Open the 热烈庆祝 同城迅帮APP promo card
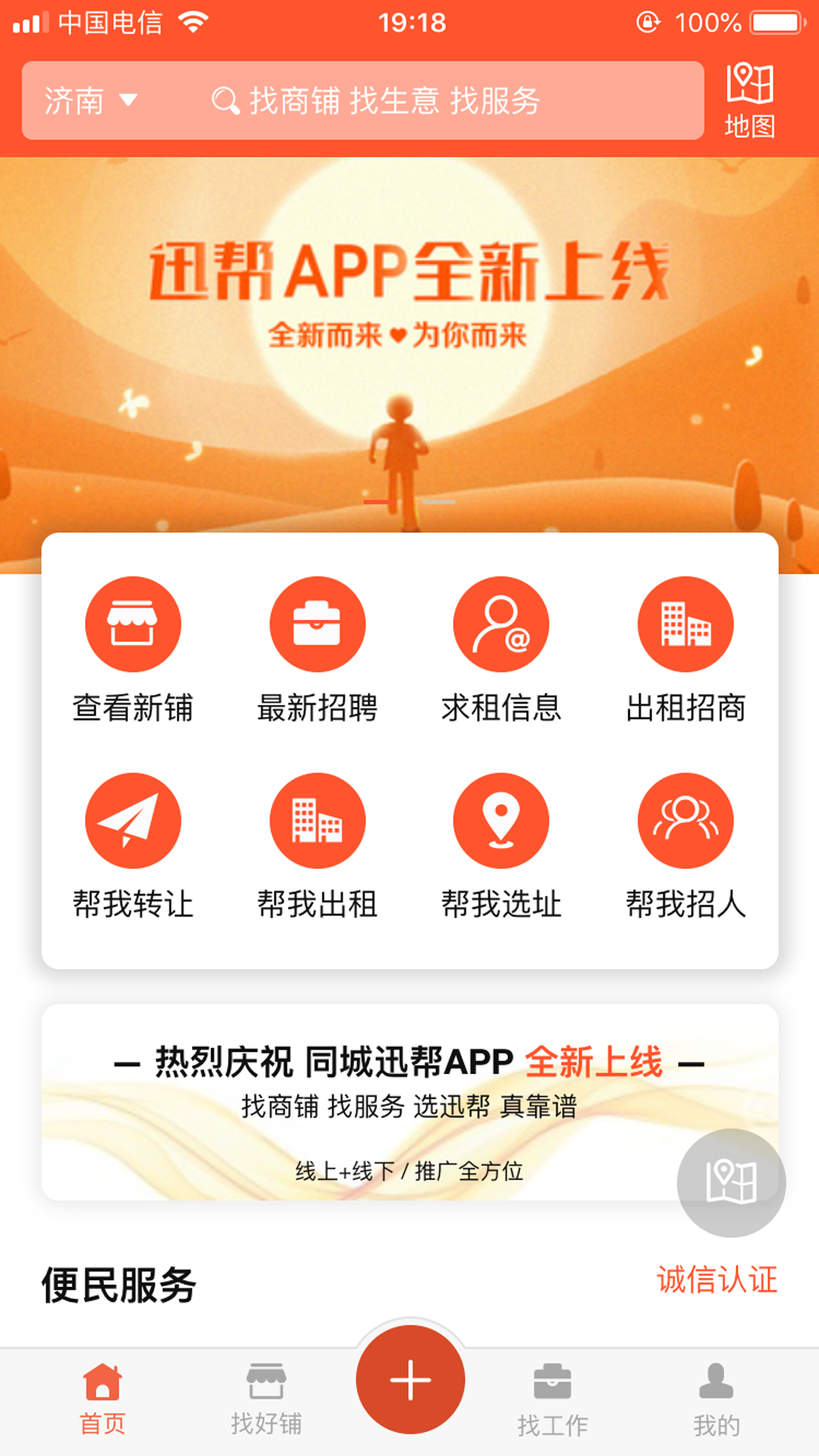819x1456 pixels. [x=409, y=1102]
